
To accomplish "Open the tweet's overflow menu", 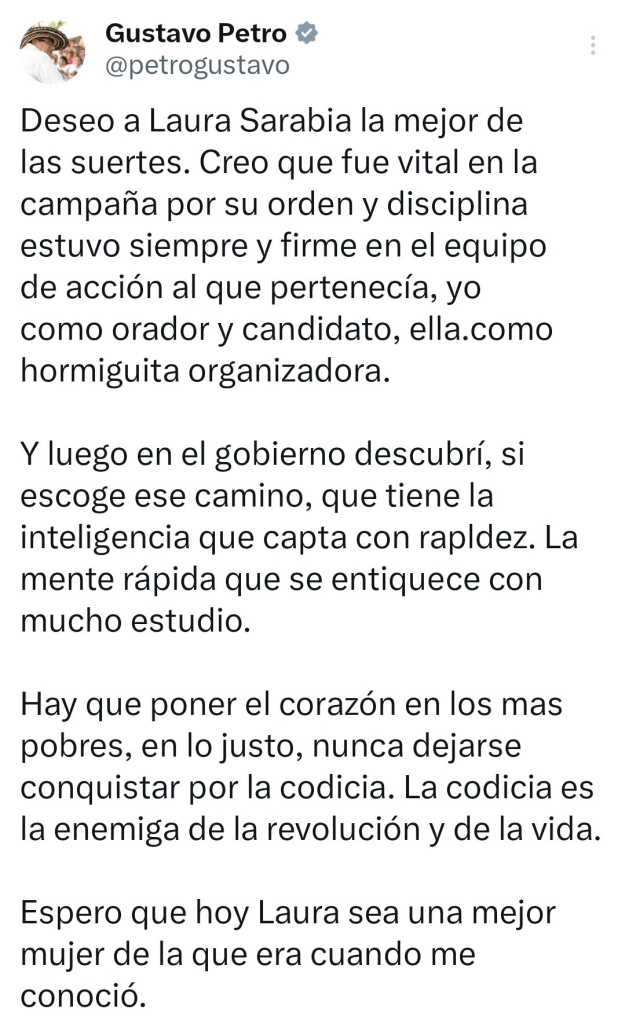I will tap(593, 46).
